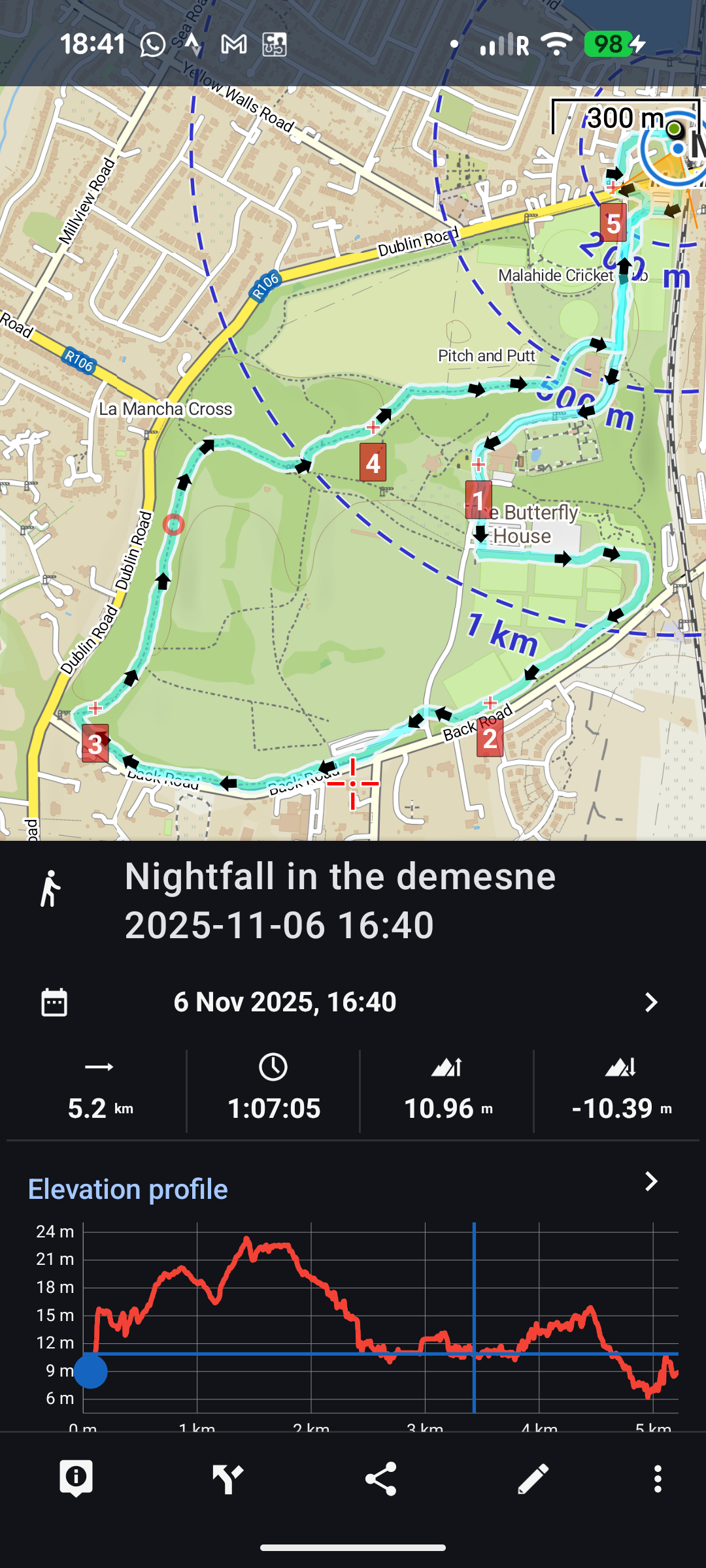This screenshot has height=1568, width=706.
Task: Open the 6 Nov 2025, 16:40 date row
Action: (x=353, y=1002)
